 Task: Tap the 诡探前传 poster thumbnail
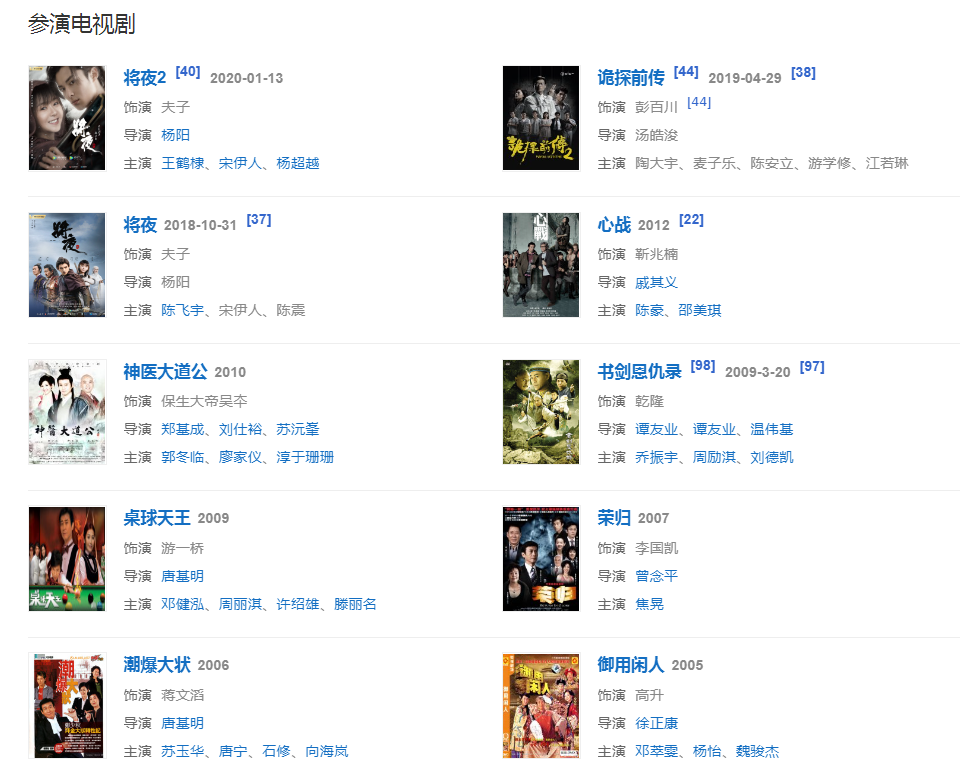541,118
